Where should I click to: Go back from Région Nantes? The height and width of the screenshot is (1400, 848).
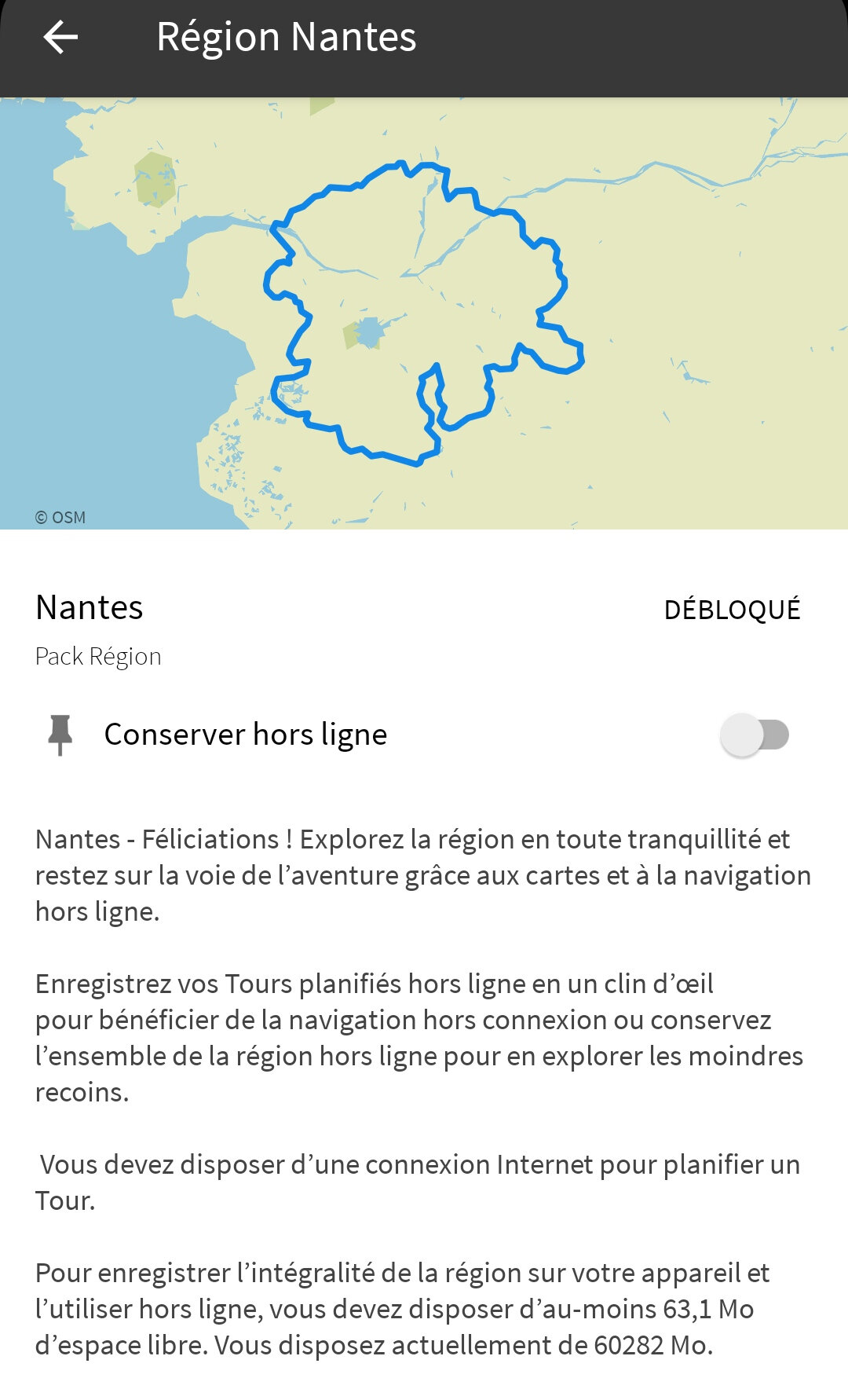point(60,37)
